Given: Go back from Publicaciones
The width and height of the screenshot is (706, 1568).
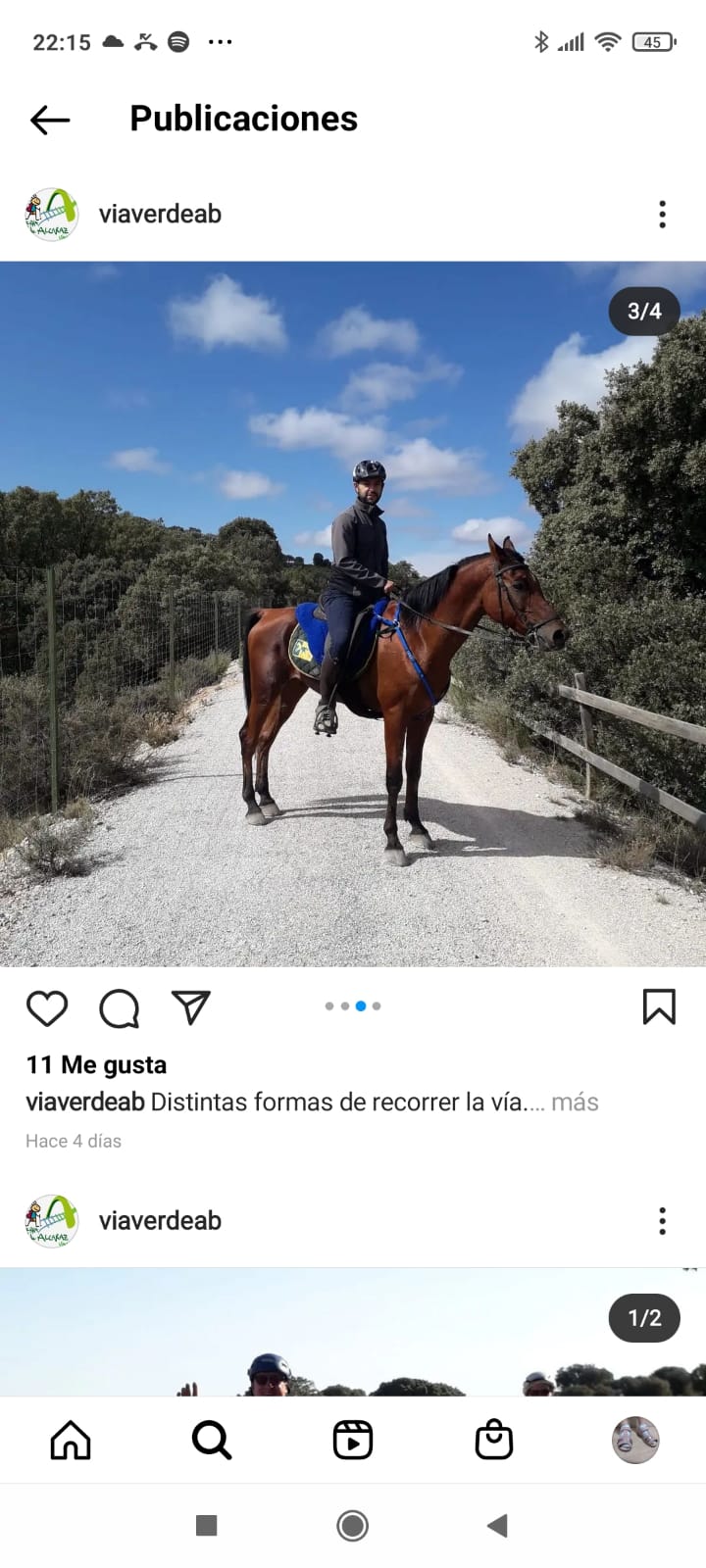Looking at the screenshot, I should pyautogui.click(x=50, y=120).
